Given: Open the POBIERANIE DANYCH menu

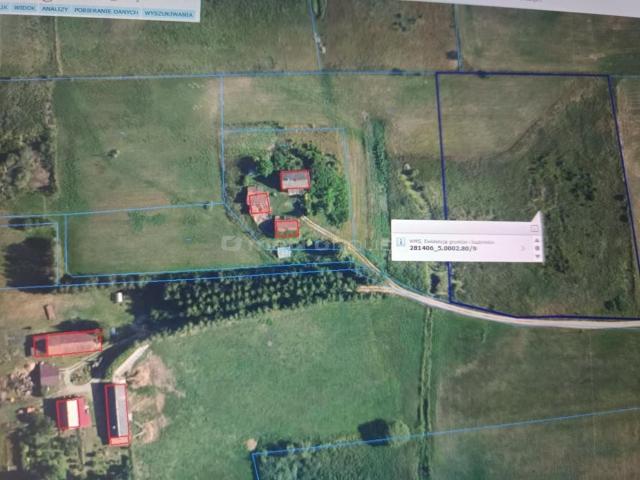Looking at the screenshot, I should (x=106, y=11).
